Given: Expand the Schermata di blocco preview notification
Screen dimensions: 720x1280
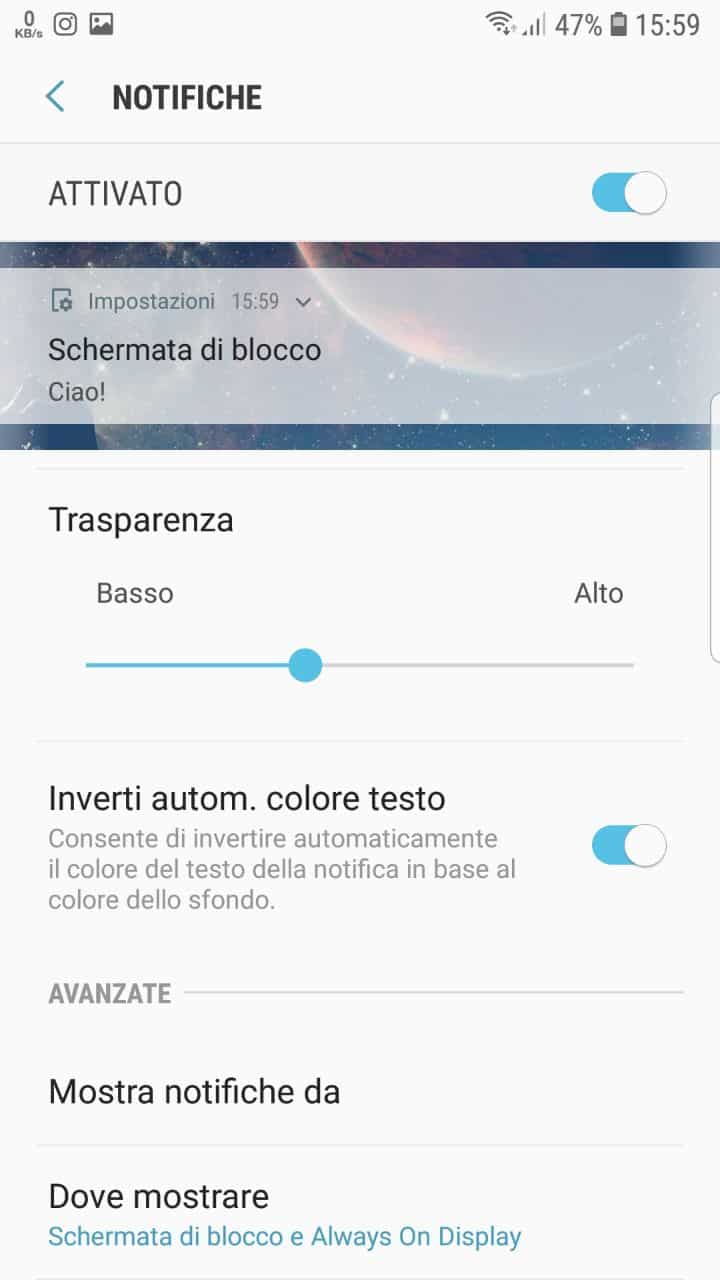Looking at the screenshot, I should pos(303,302).
